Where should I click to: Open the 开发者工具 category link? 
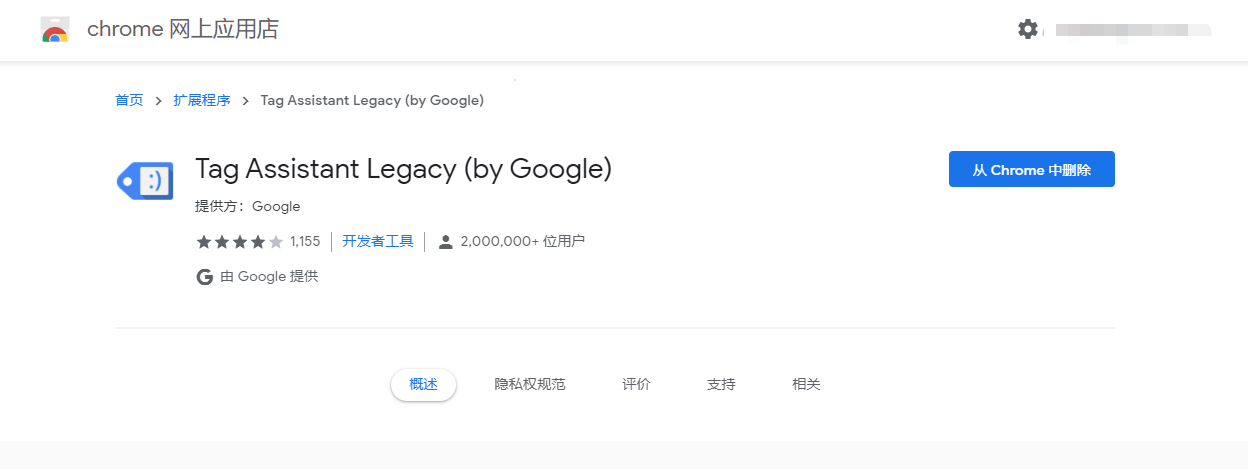coord(377,241)
